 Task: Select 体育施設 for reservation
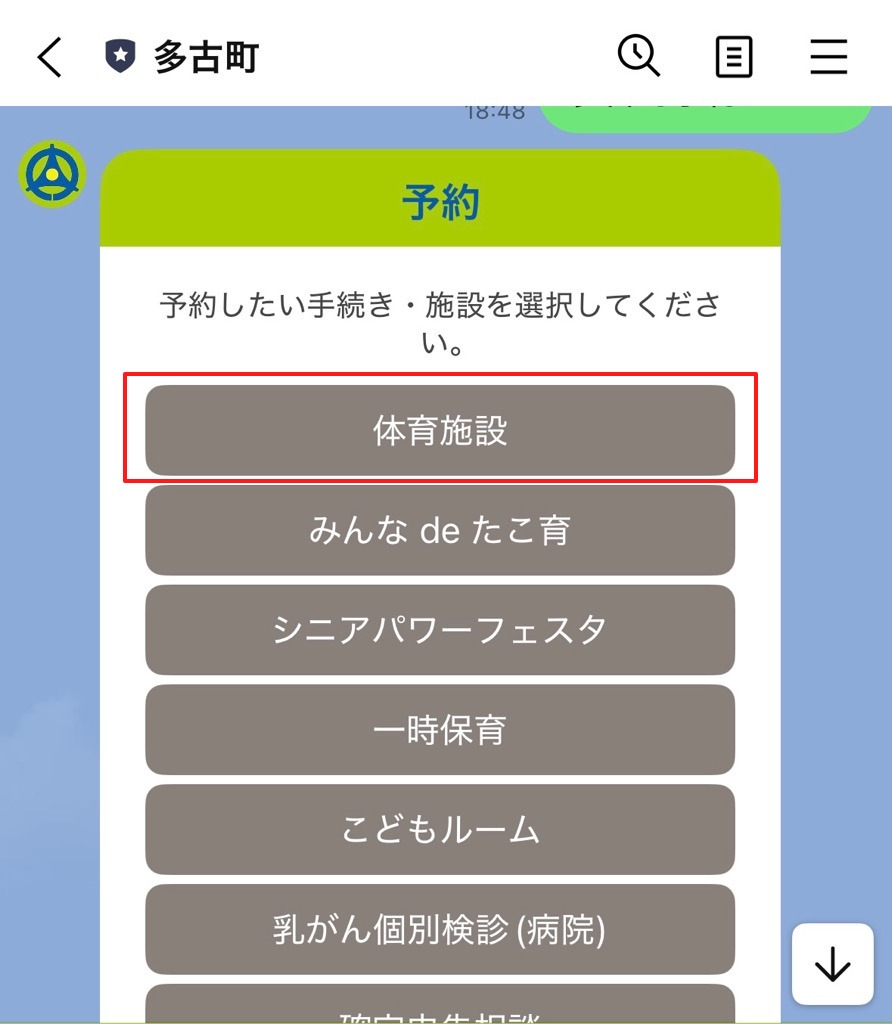[x=440, y=430]
